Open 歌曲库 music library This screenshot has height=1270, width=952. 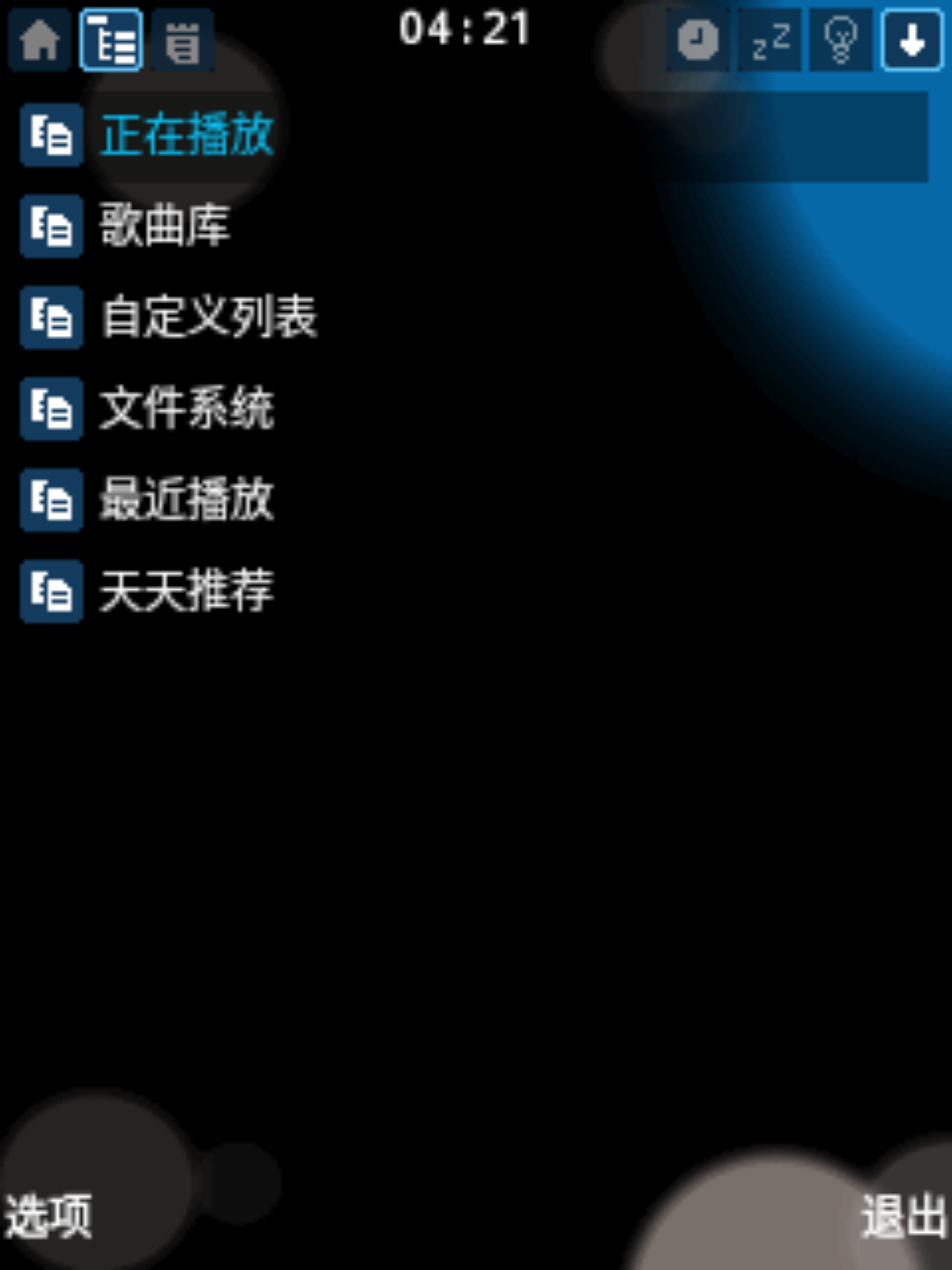pyautogui.click(x=165, y=226)
